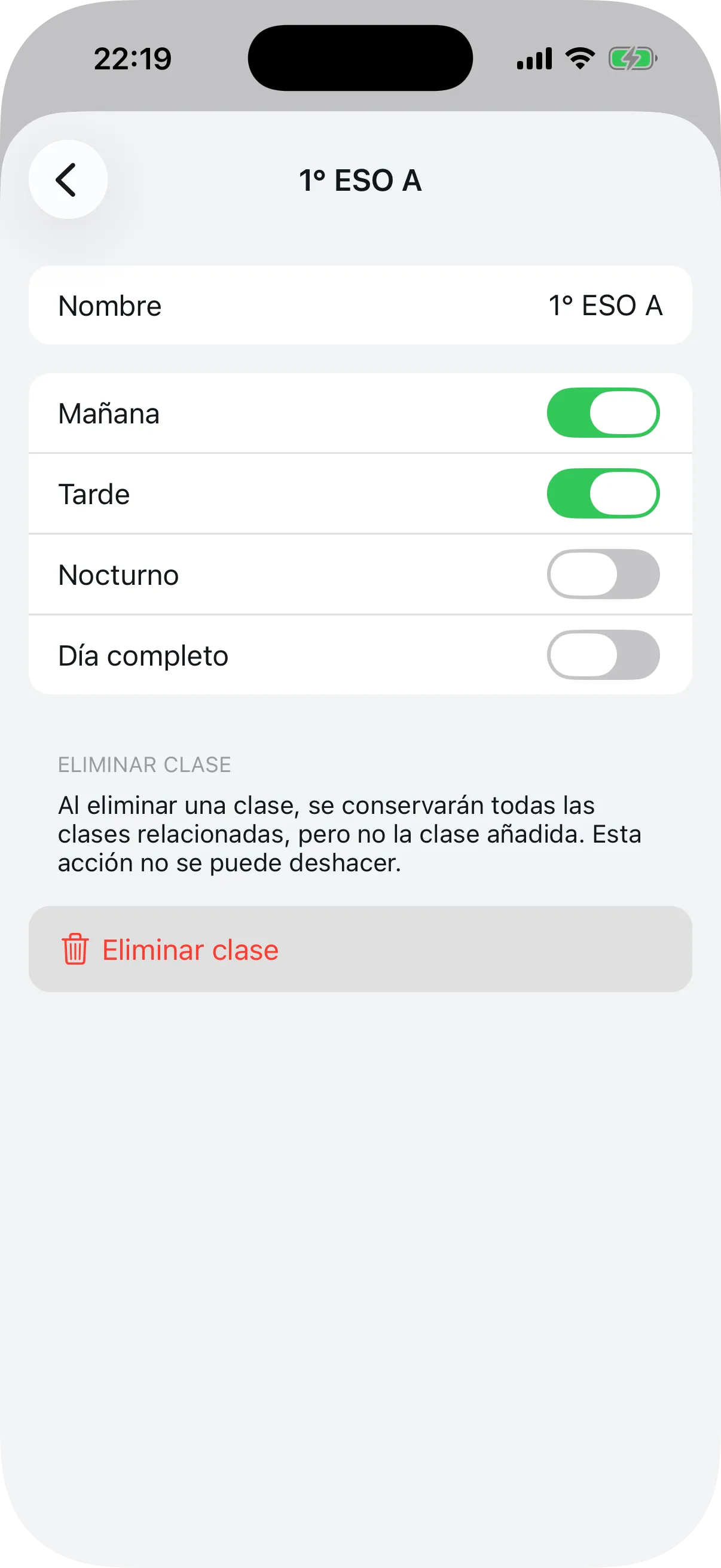Tap the ELIMINAR CLASE section header
Image resolution: width=721 pixels, height=1568 pixels.
tap(145, 764)
